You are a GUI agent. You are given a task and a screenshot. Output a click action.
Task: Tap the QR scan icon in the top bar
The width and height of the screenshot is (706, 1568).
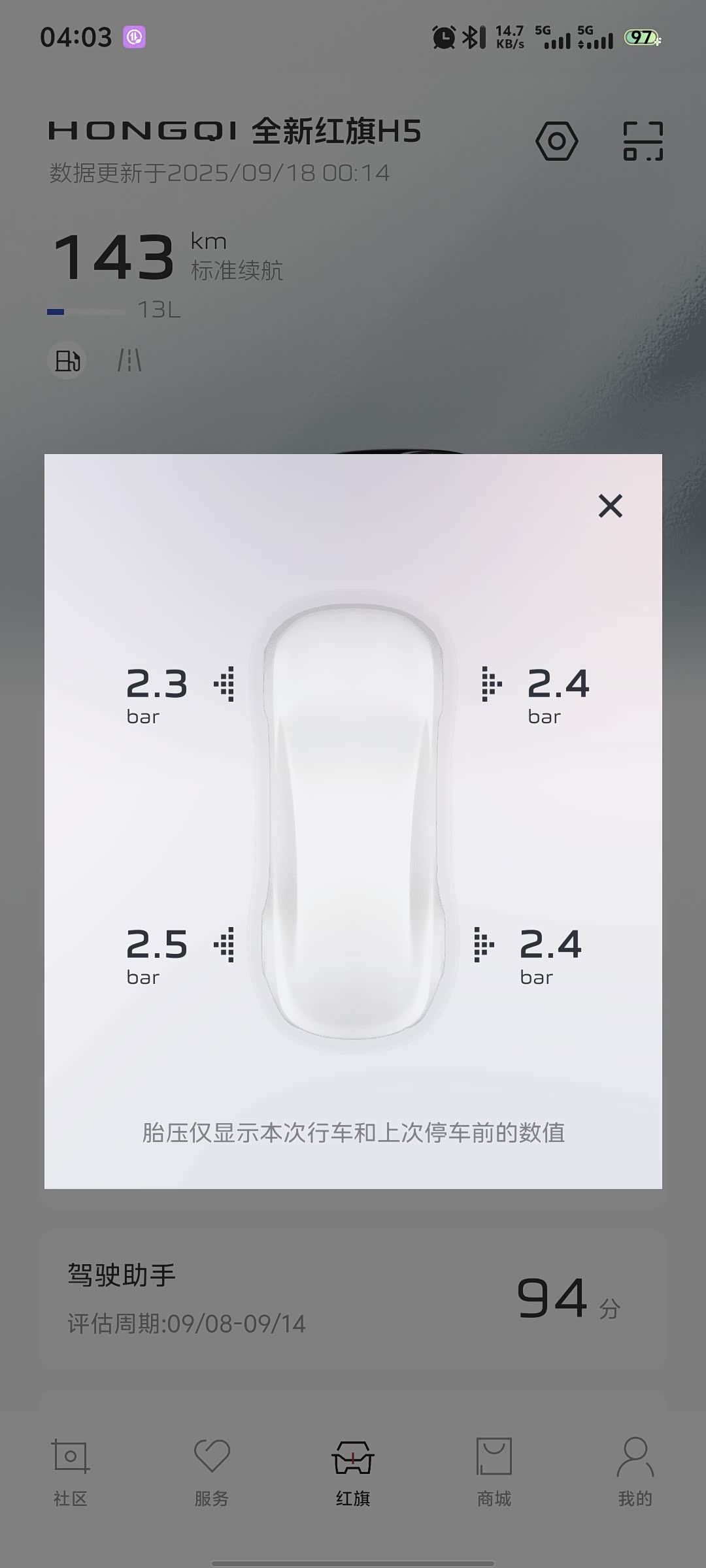(x=643, y=140)
